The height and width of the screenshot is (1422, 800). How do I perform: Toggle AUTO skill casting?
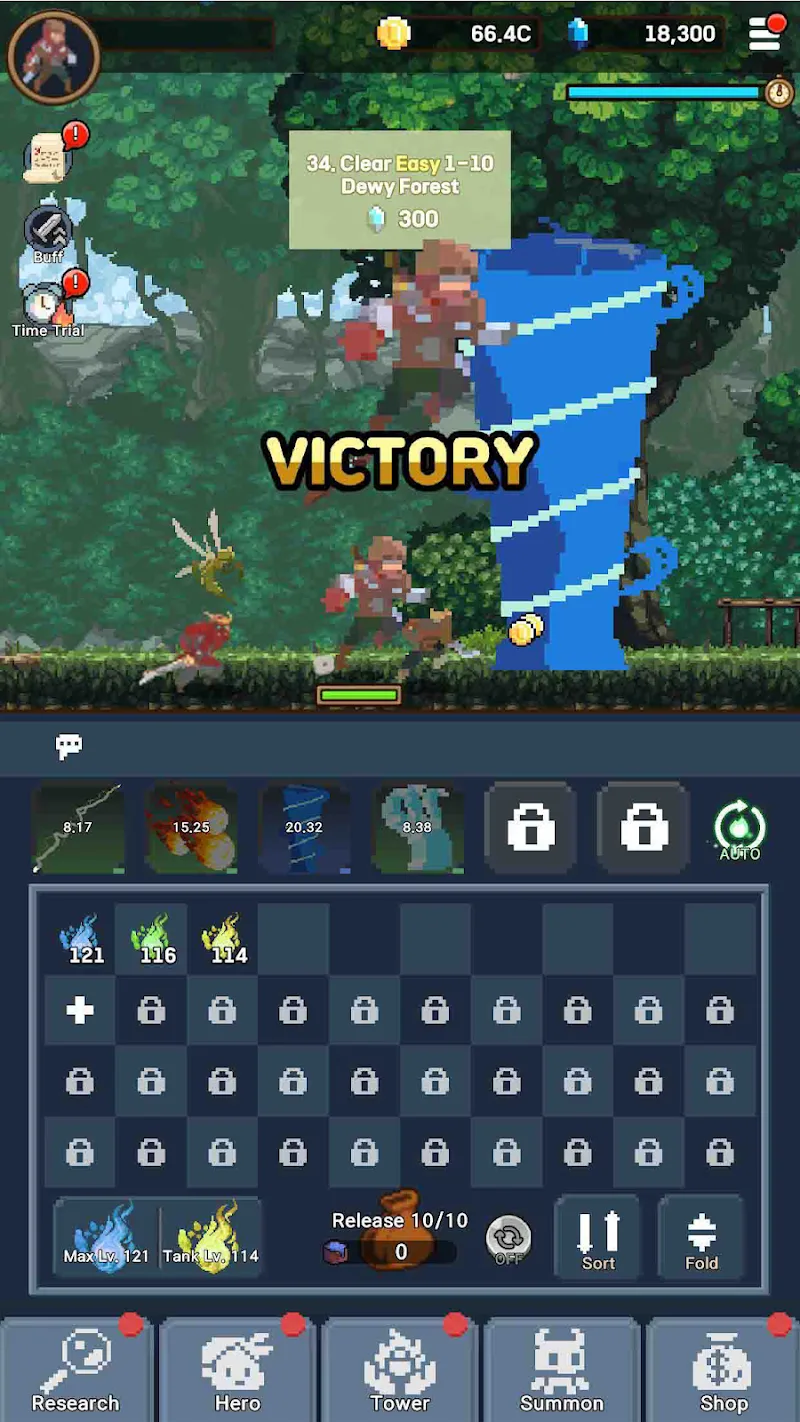point(739,829)
